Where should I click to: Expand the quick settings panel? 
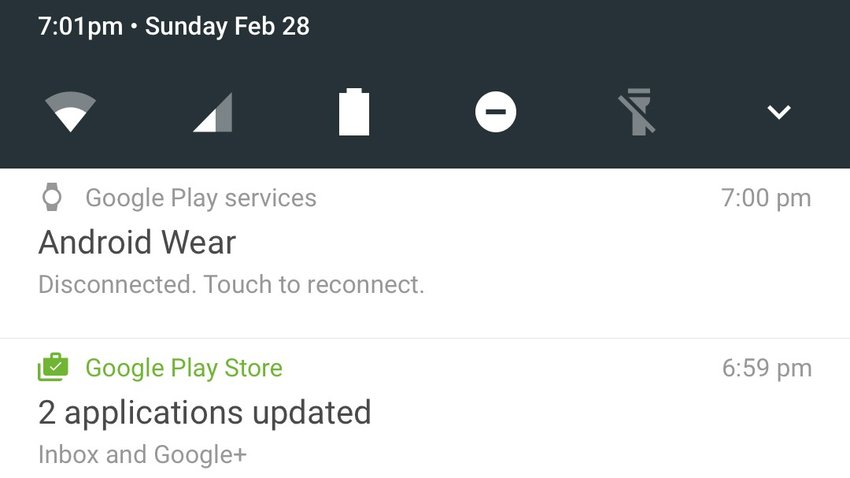click(x=778, y=112)
